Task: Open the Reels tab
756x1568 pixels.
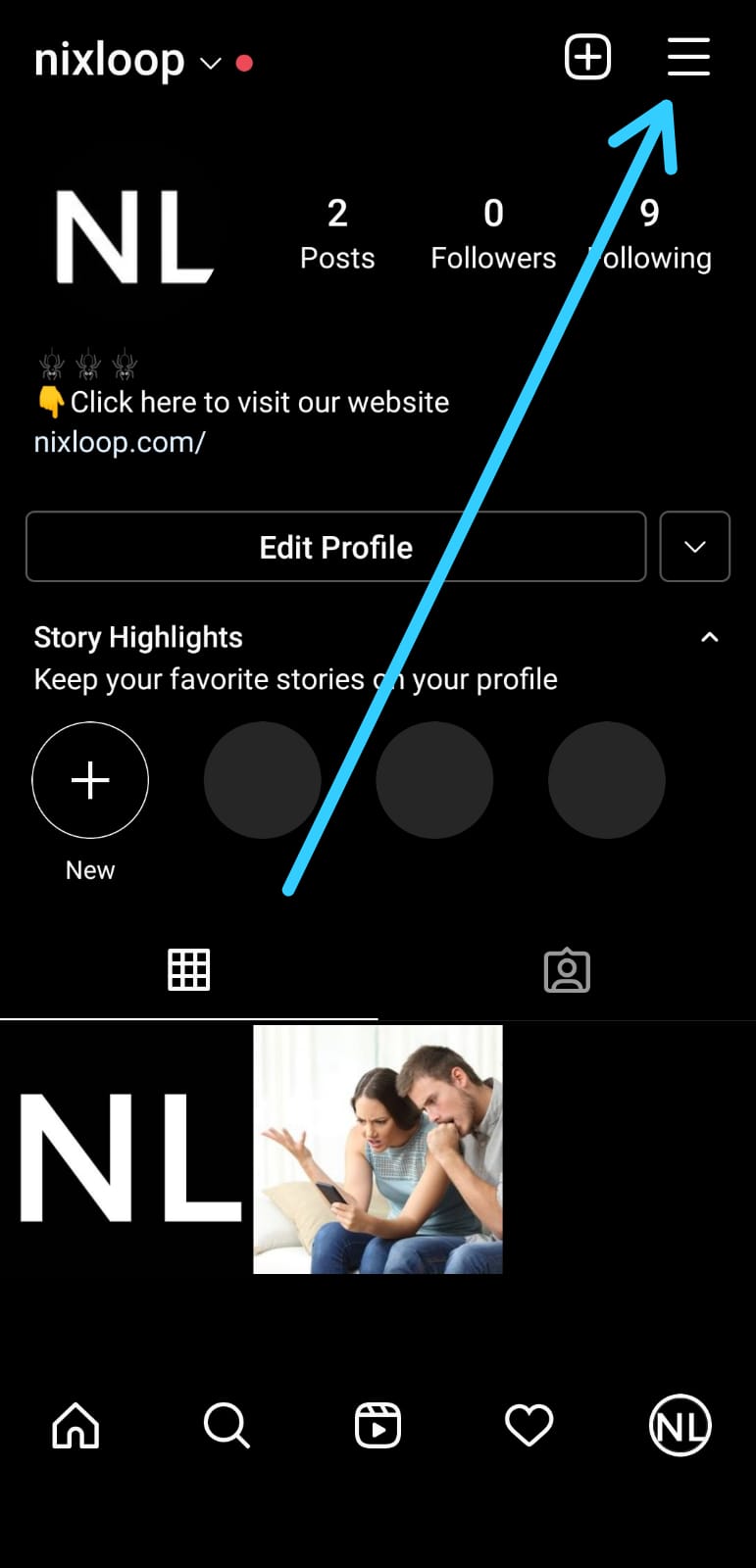Action: click(x=378, y=1425)
